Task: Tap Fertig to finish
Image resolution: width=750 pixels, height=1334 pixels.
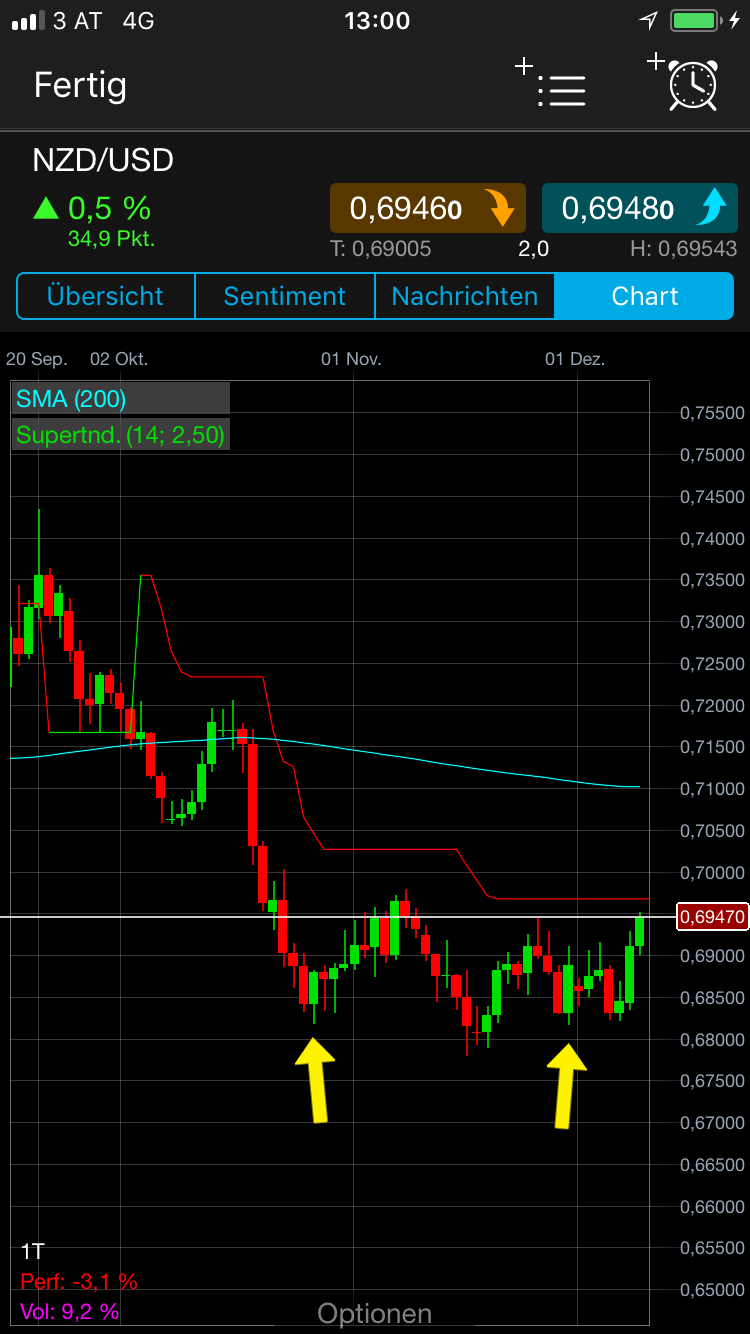Action: pyautogui.click(x=80, y=86)
